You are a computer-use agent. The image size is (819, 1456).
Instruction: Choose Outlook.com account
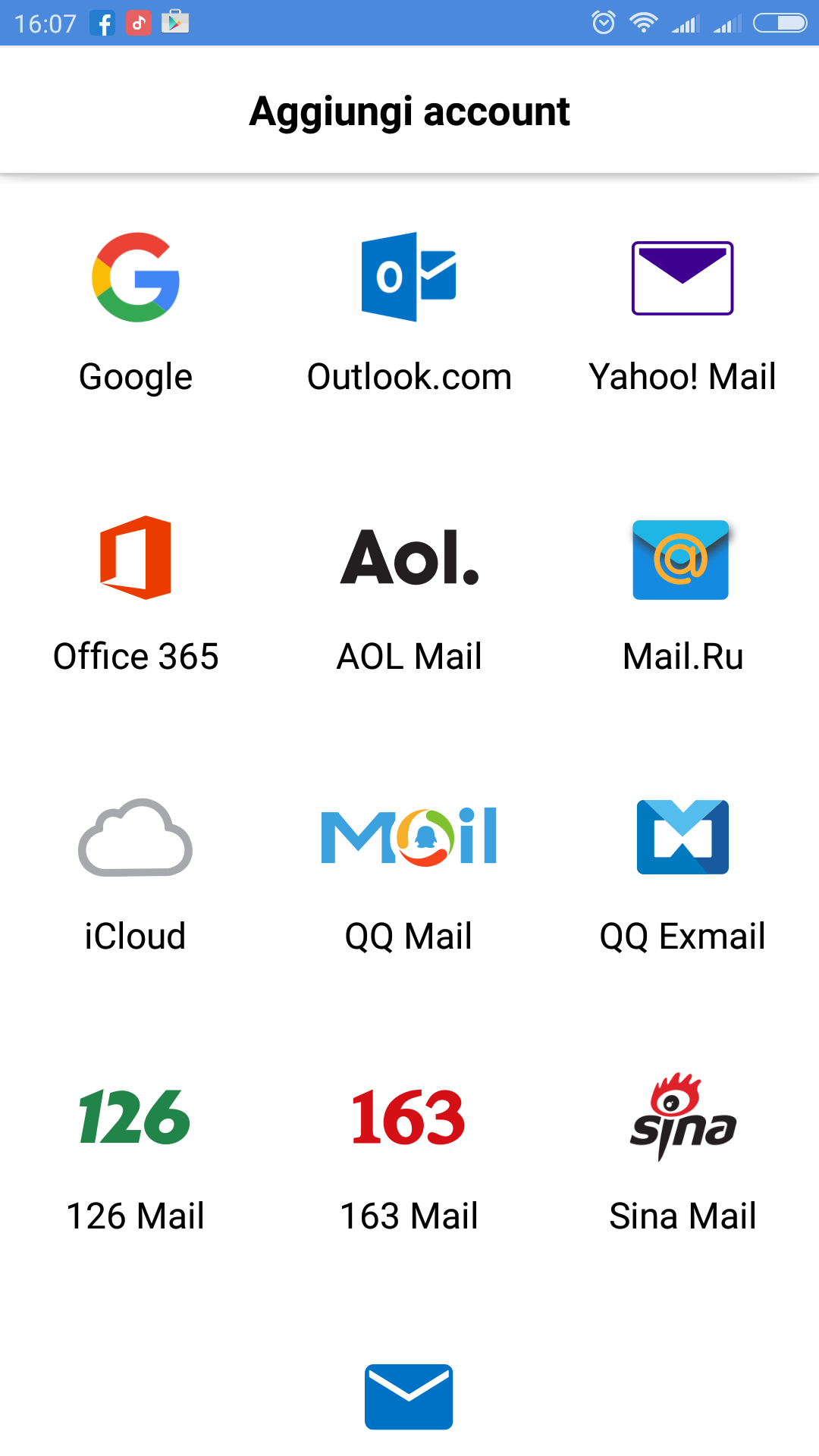click(x=409, y=312)
